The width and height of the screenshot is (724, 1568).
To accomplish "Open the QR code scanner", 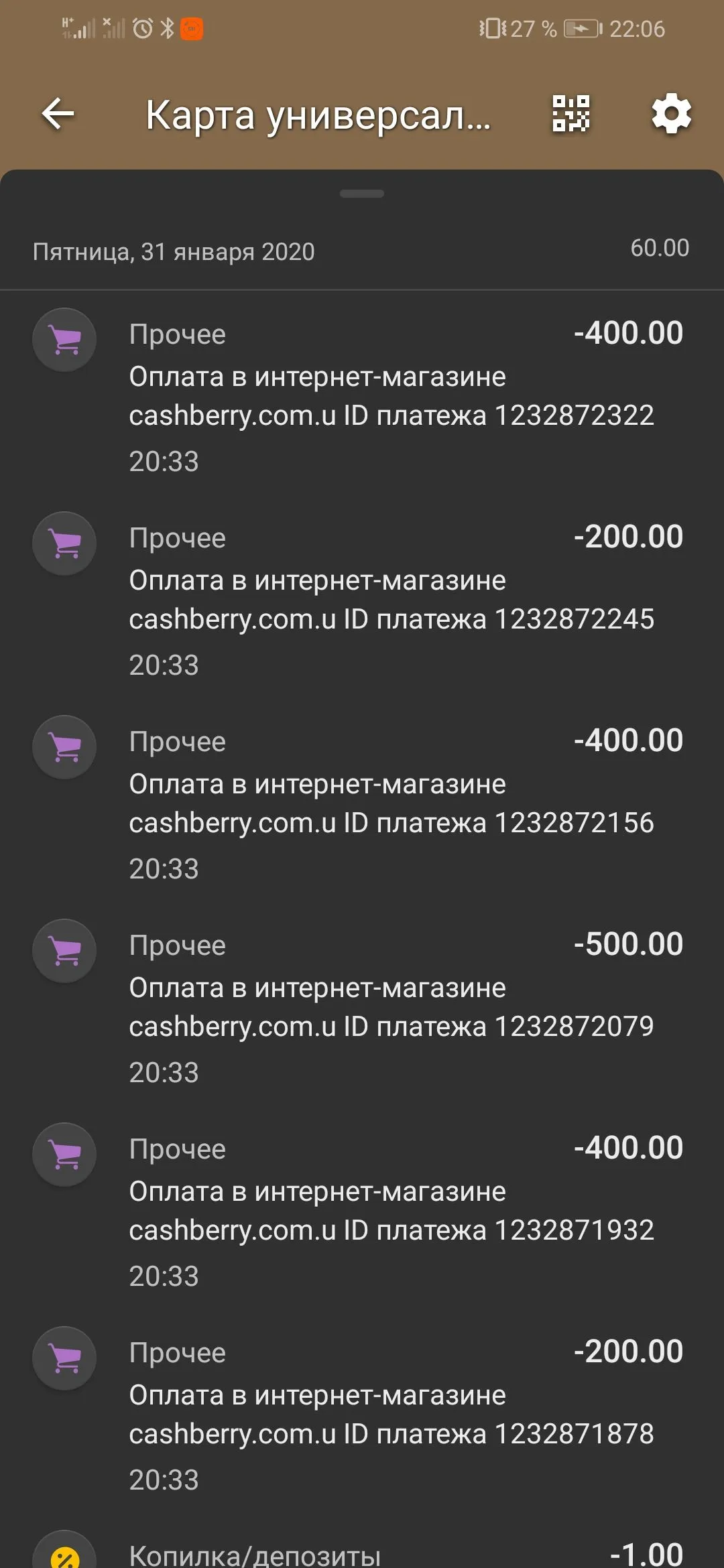I will click(x=570, y=113).
